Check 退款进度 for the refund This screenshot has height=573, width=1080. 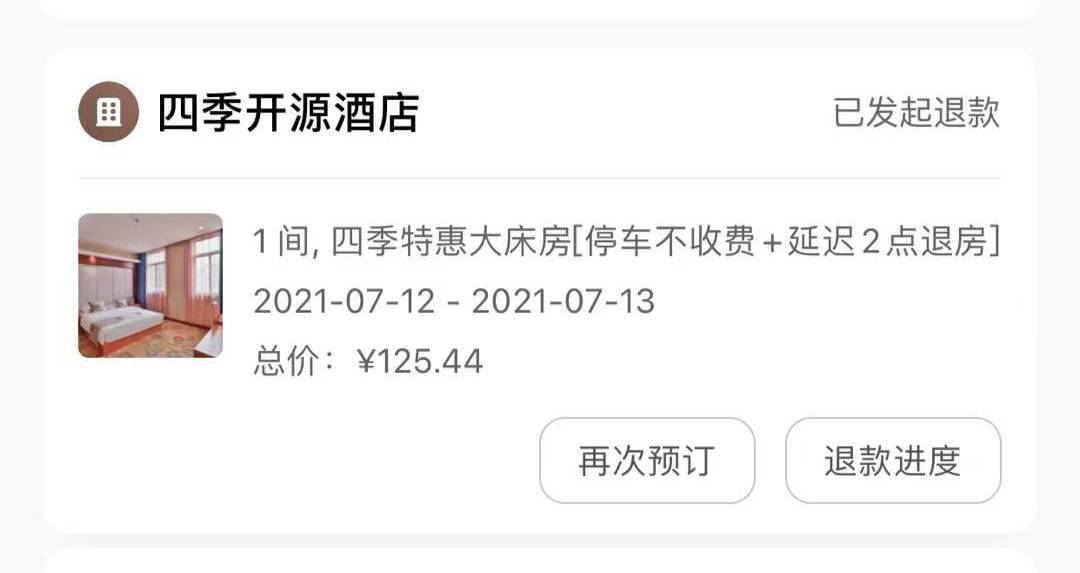(892, 460)
